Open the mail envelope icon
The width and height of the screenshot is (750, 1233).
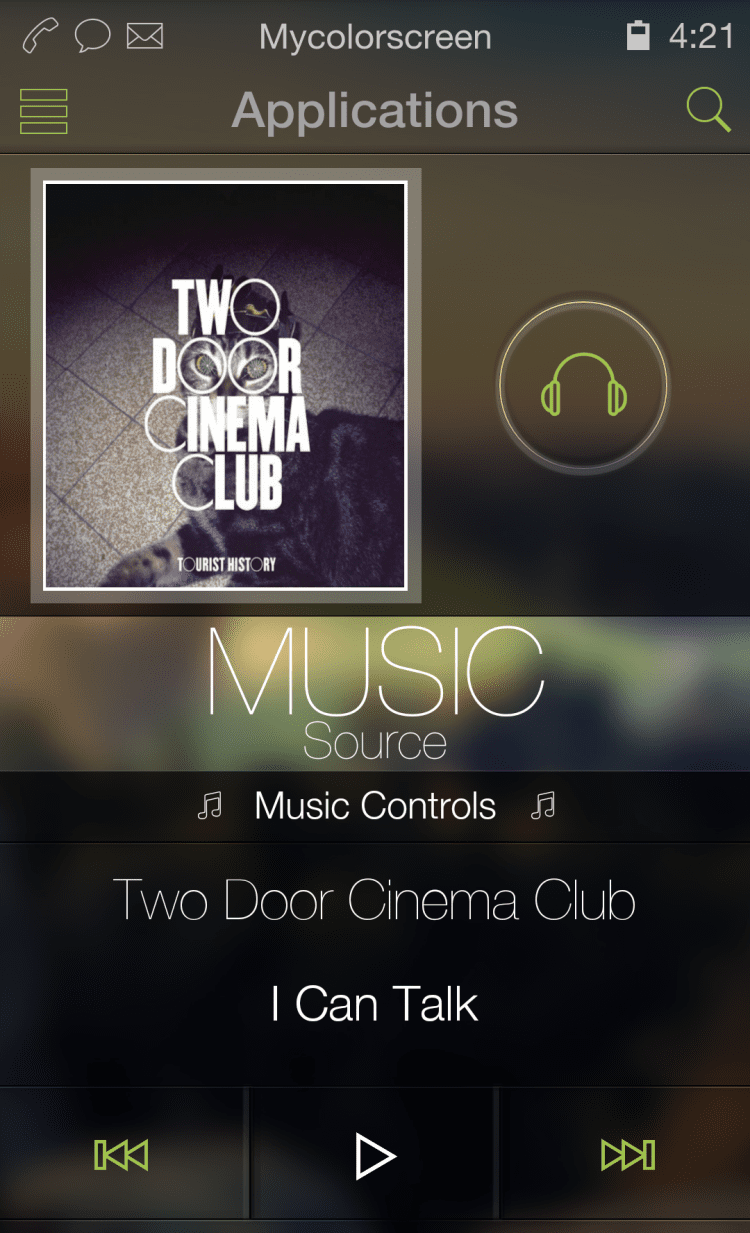(x=145, y=37)
